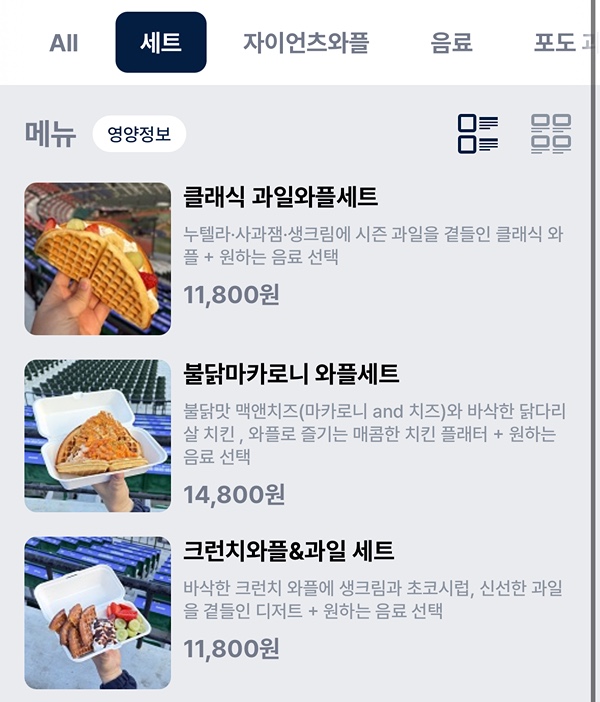Switch to the 자이언츠와플 tab
Image resolution: width=600 pixels, height=702 pixels.
pyautogui.click(x=306, y=43)
